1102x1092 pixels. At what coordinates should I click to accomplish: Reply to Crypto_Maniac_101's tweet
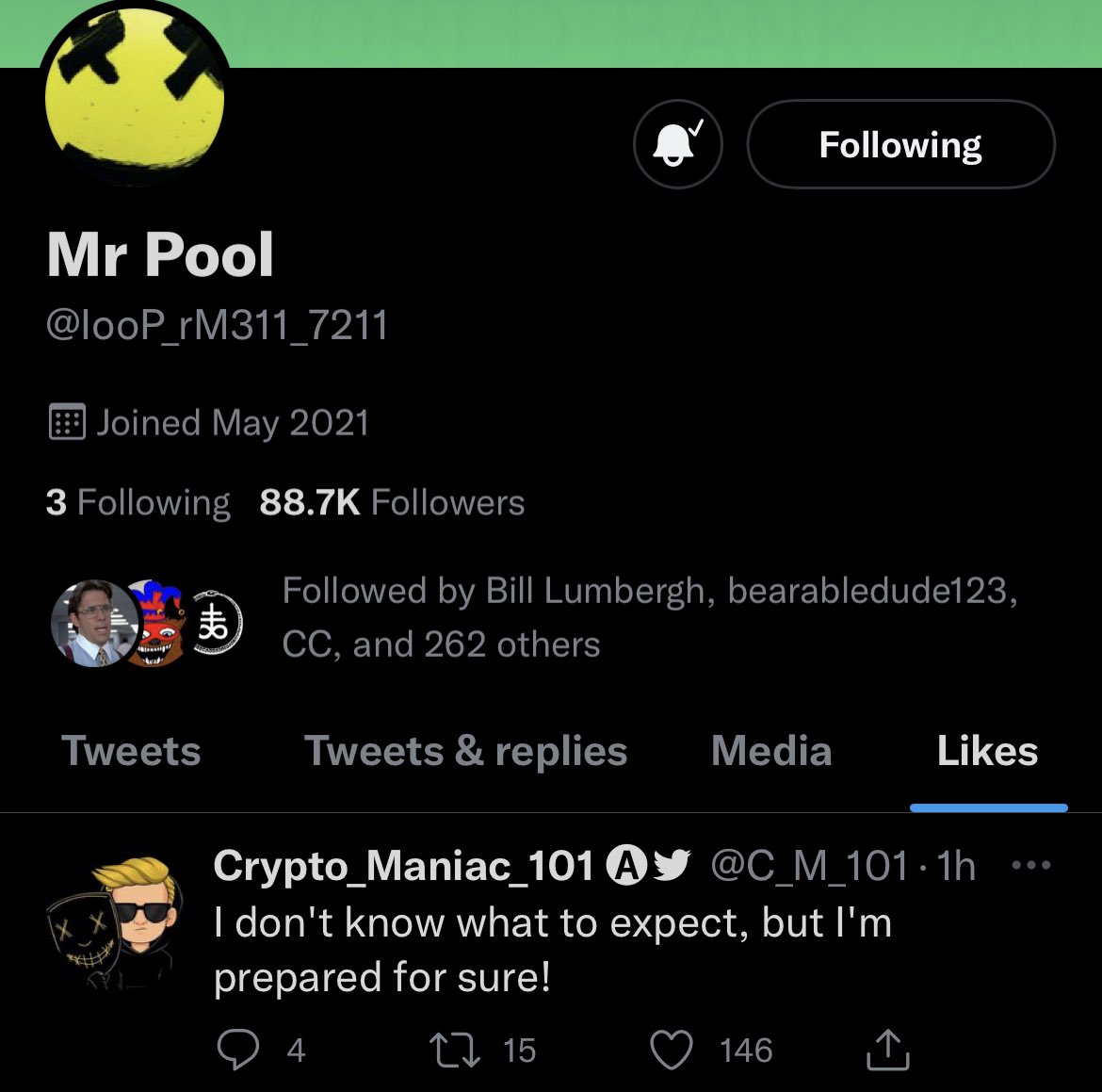point(238,1050)
